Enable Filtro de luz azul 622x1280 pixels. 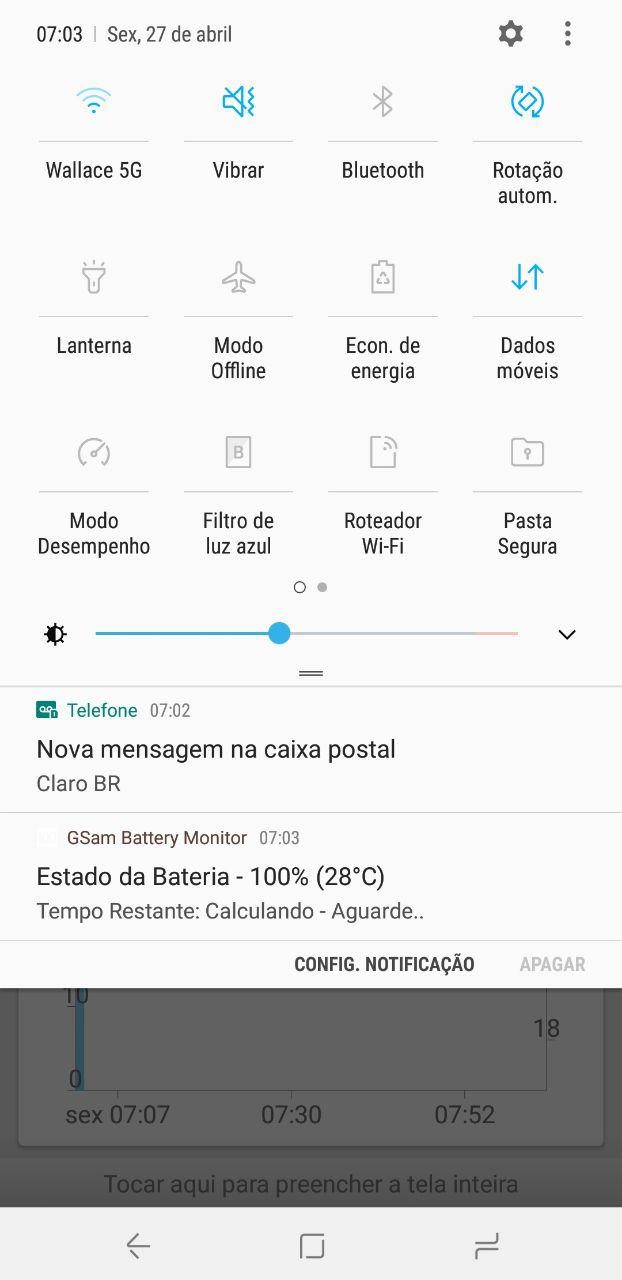pos(238,452)
